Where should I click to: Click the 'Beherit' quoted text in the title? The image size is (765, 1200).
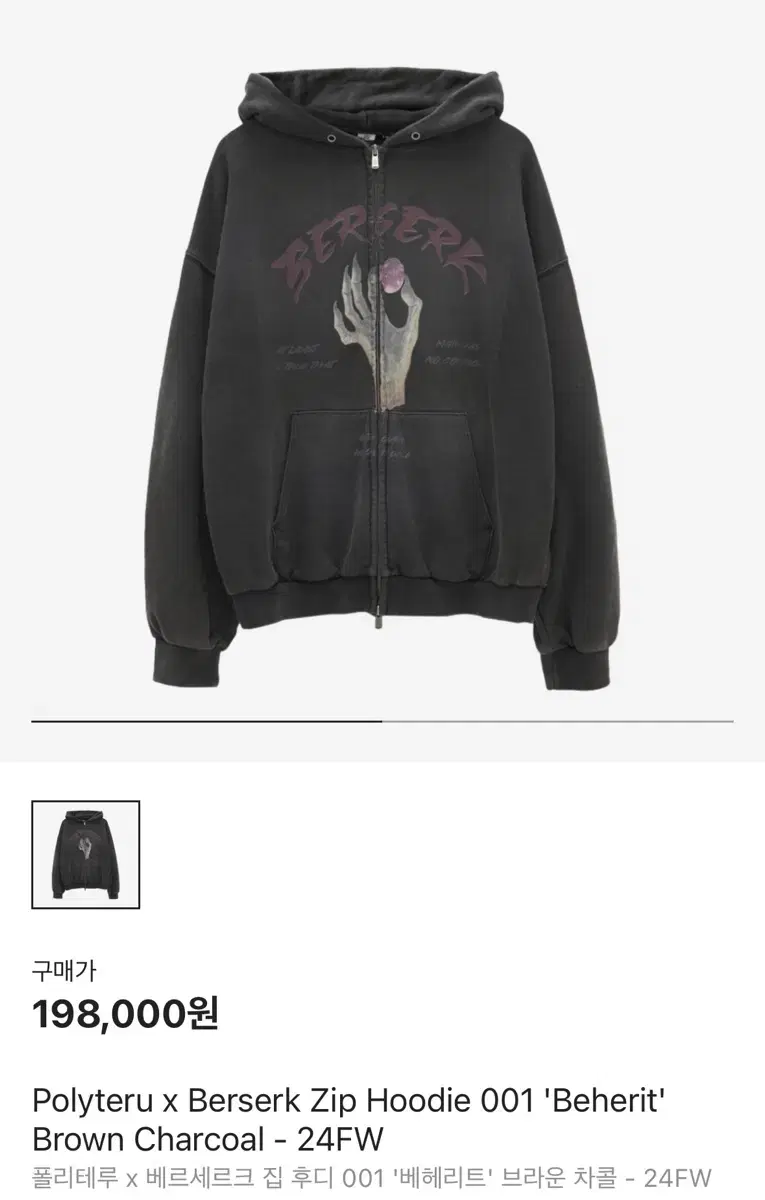point(625,1099)
